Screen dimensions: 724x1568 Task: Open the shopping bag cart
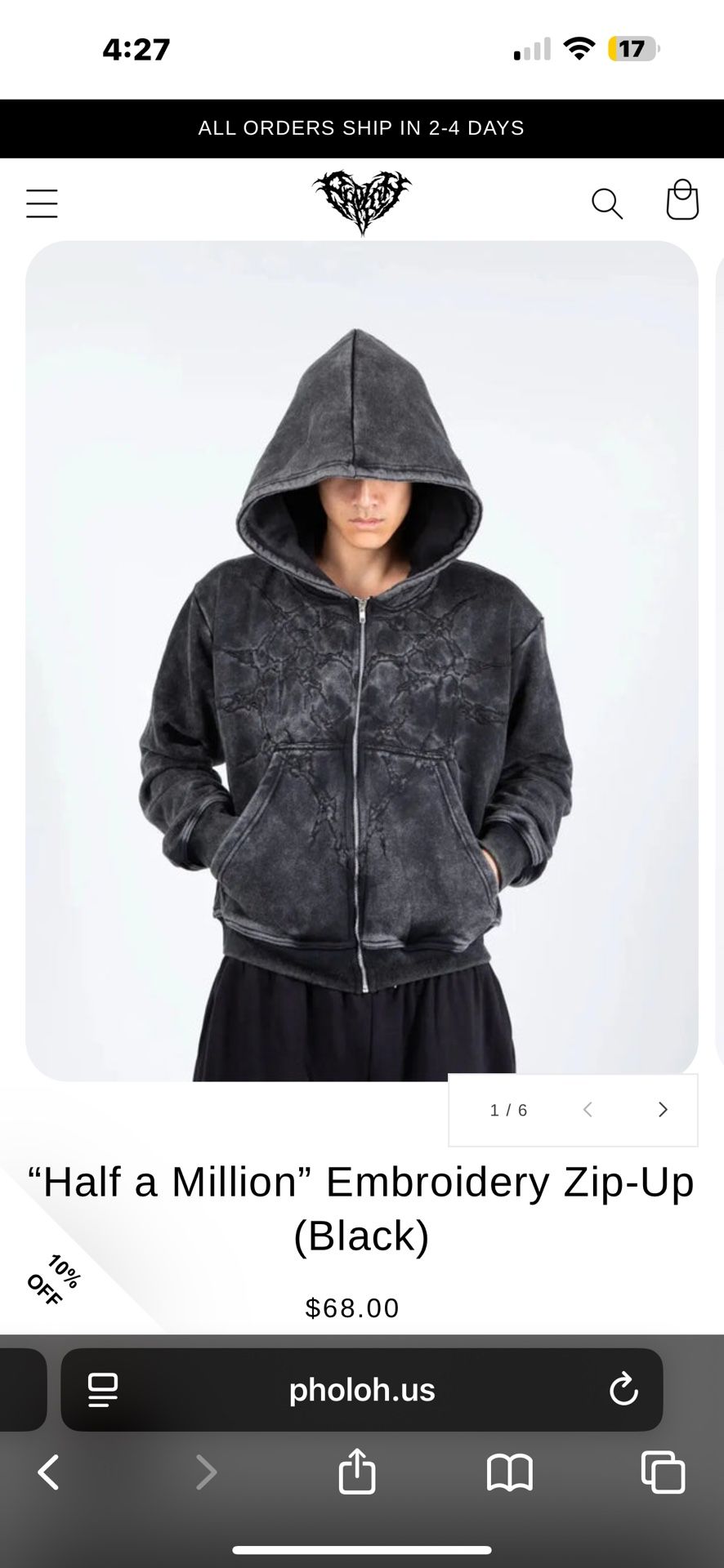[x=682, y=200]
